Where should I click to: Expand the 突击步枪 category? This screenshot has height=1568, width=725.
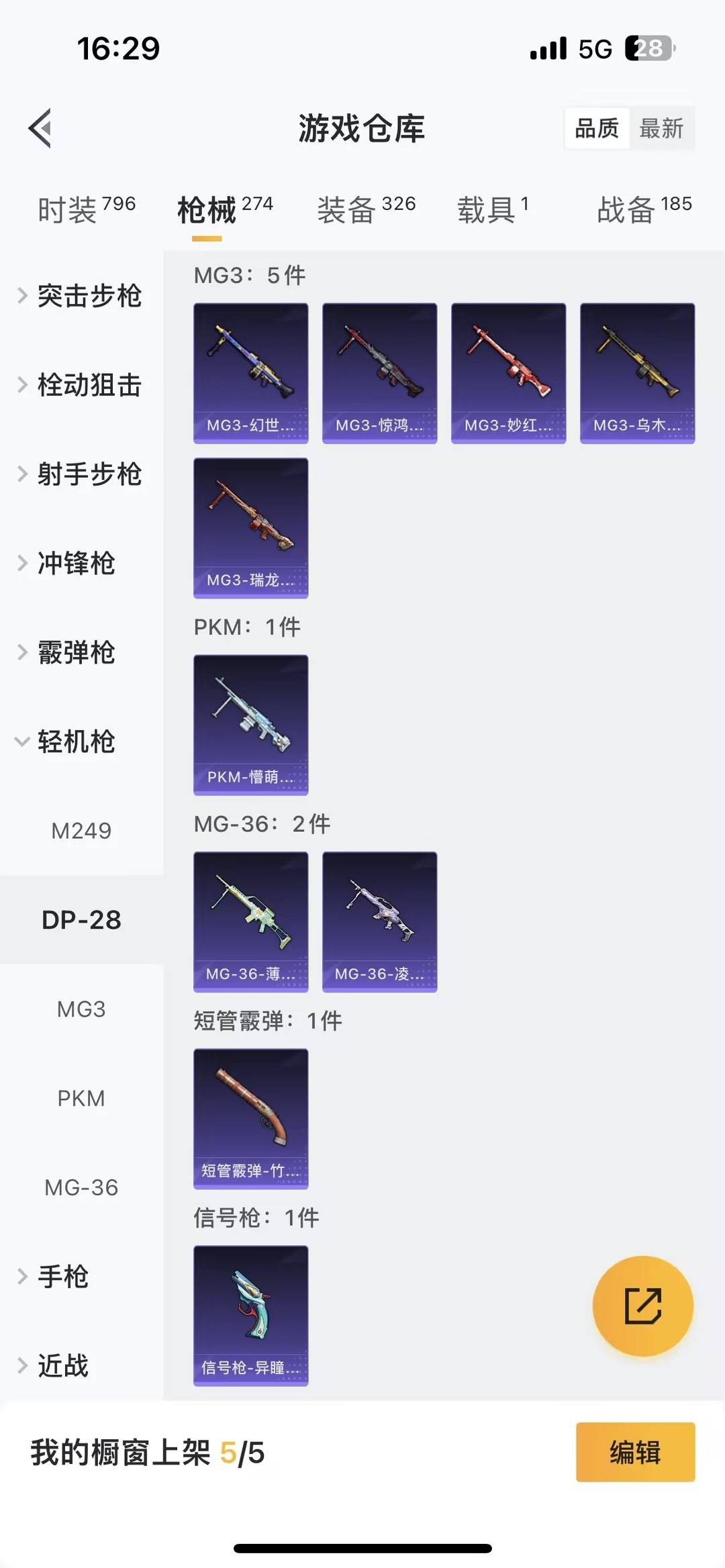pos(89,297)
